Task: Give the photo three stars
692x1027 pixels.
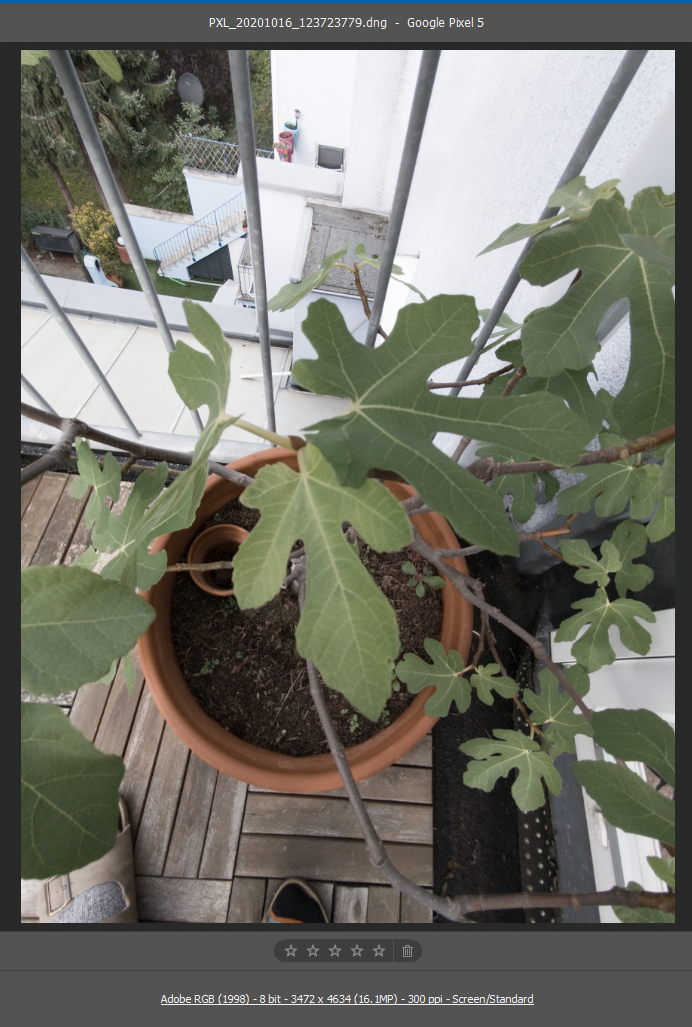Action: [335, 951]
